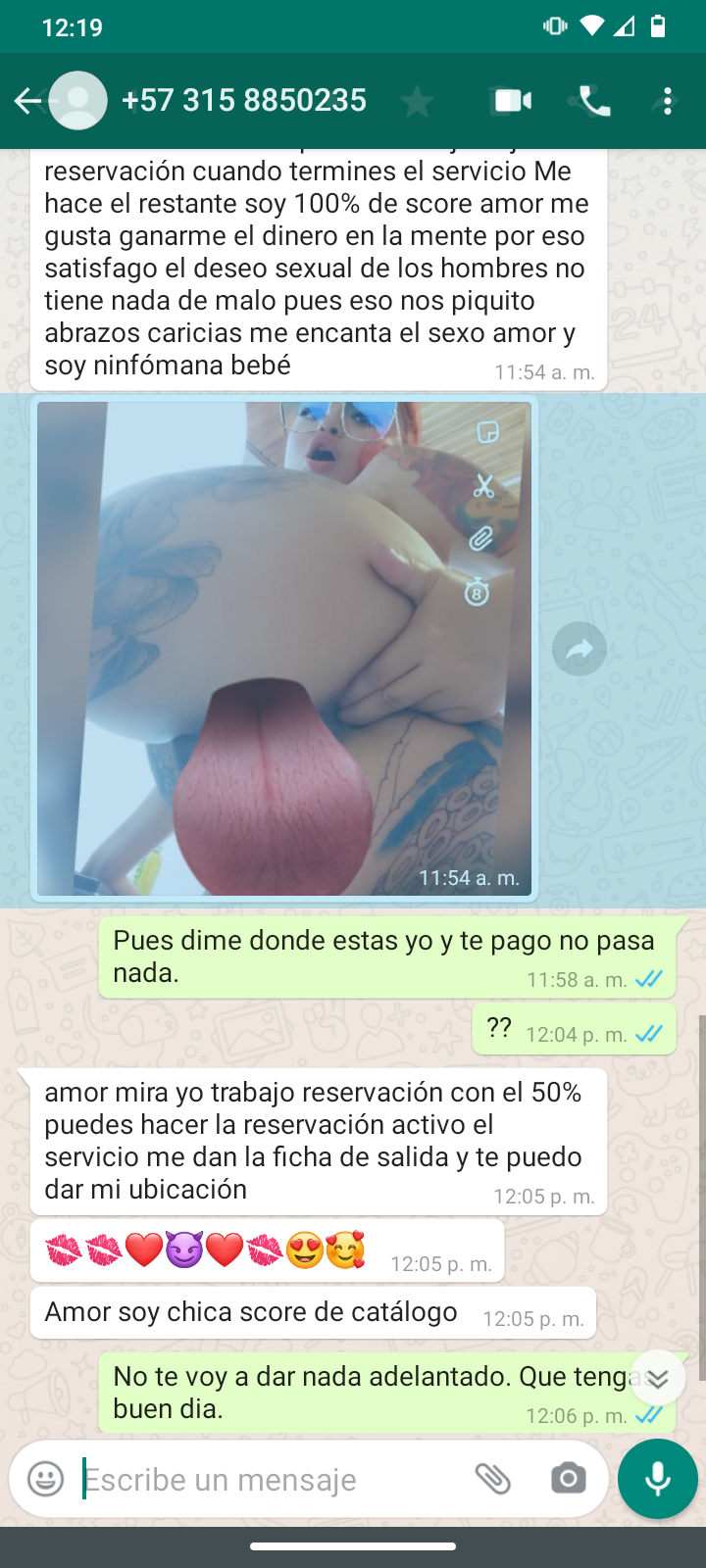Start a voice call with this contact
Image resolution: width=706 pixels, height=1568 pixels.
pos(594,101)
